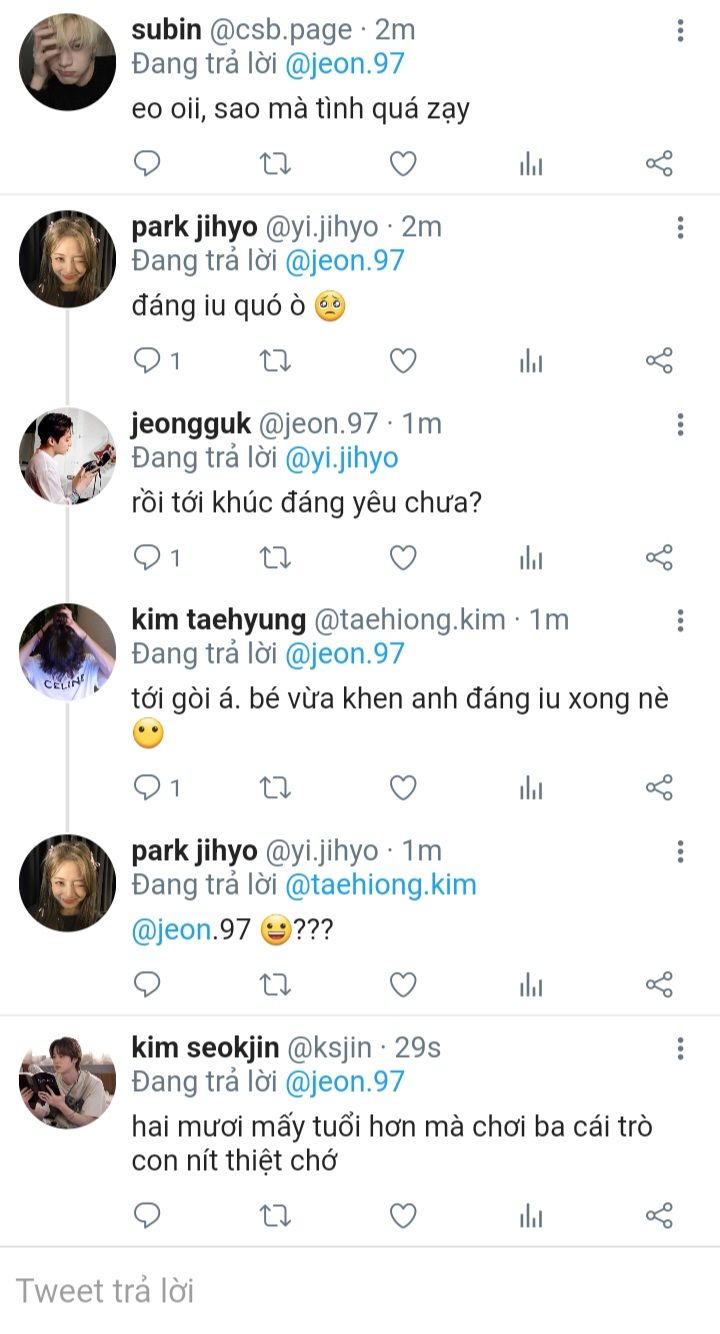Share kim seokjin's tweet
The width and height of the screenshot is (720, 1334).
[659, 1215]
